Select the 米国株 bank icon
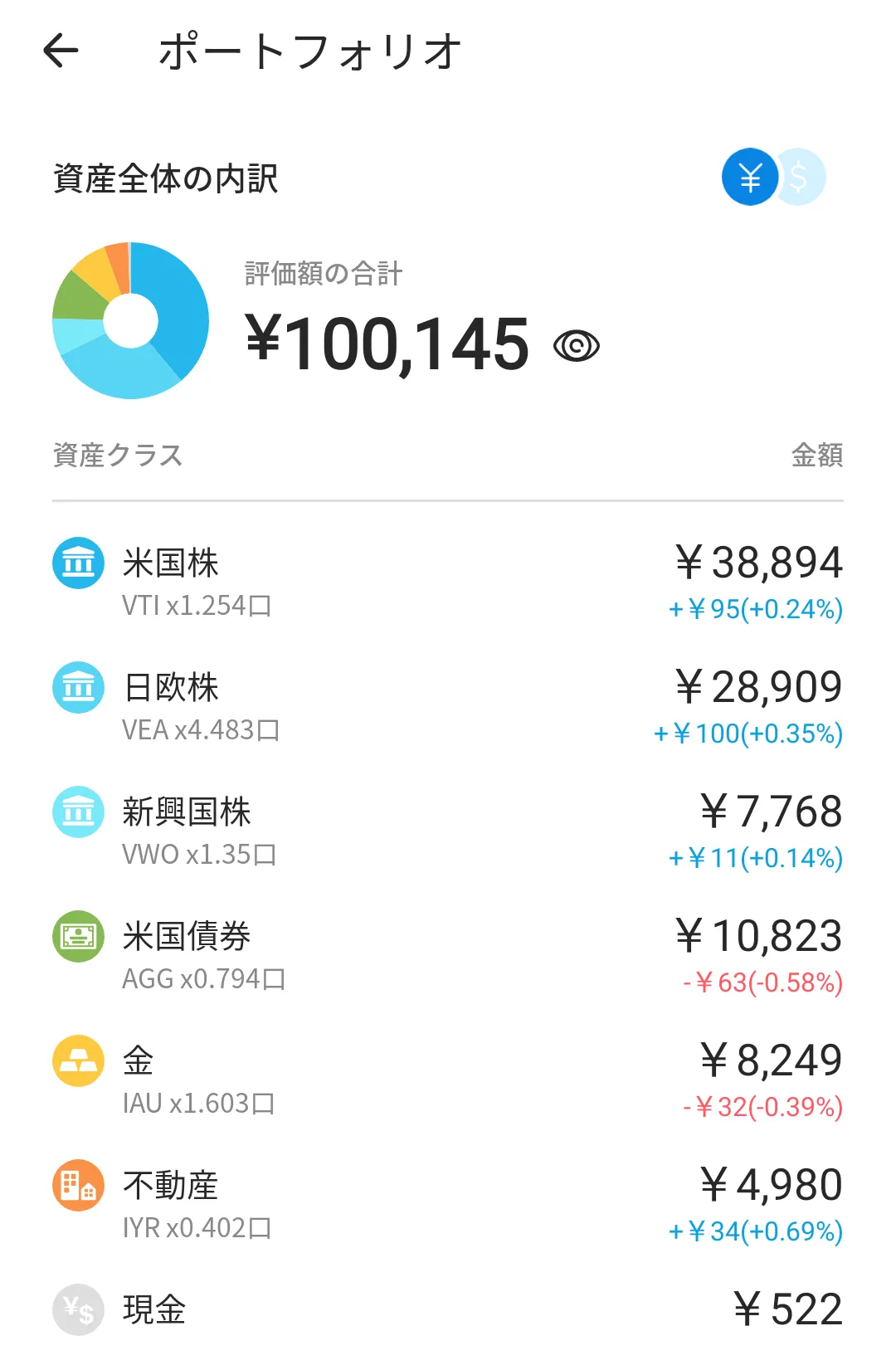896x1365 pixels. pos(77,562)
